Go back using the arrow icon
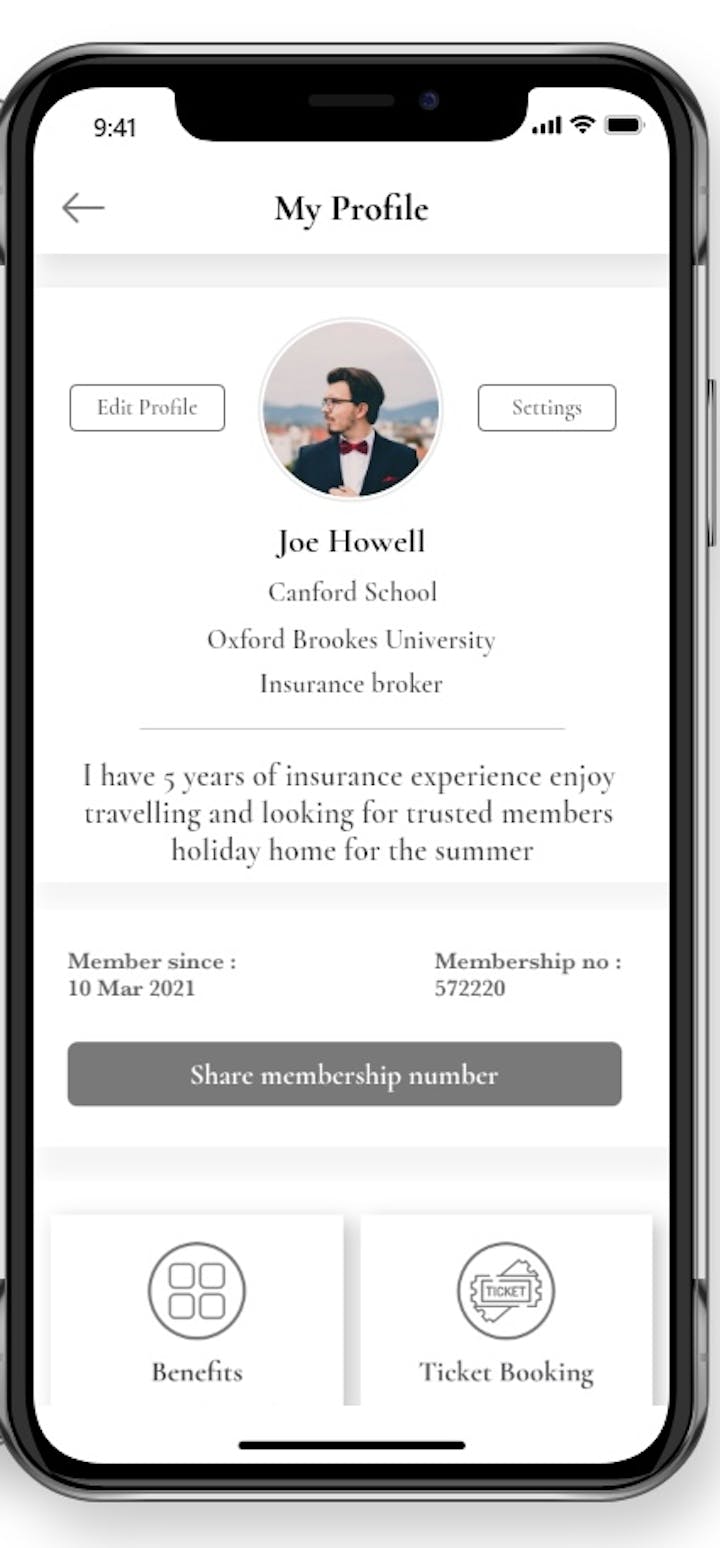720x1548 pixels. (83, 208)
